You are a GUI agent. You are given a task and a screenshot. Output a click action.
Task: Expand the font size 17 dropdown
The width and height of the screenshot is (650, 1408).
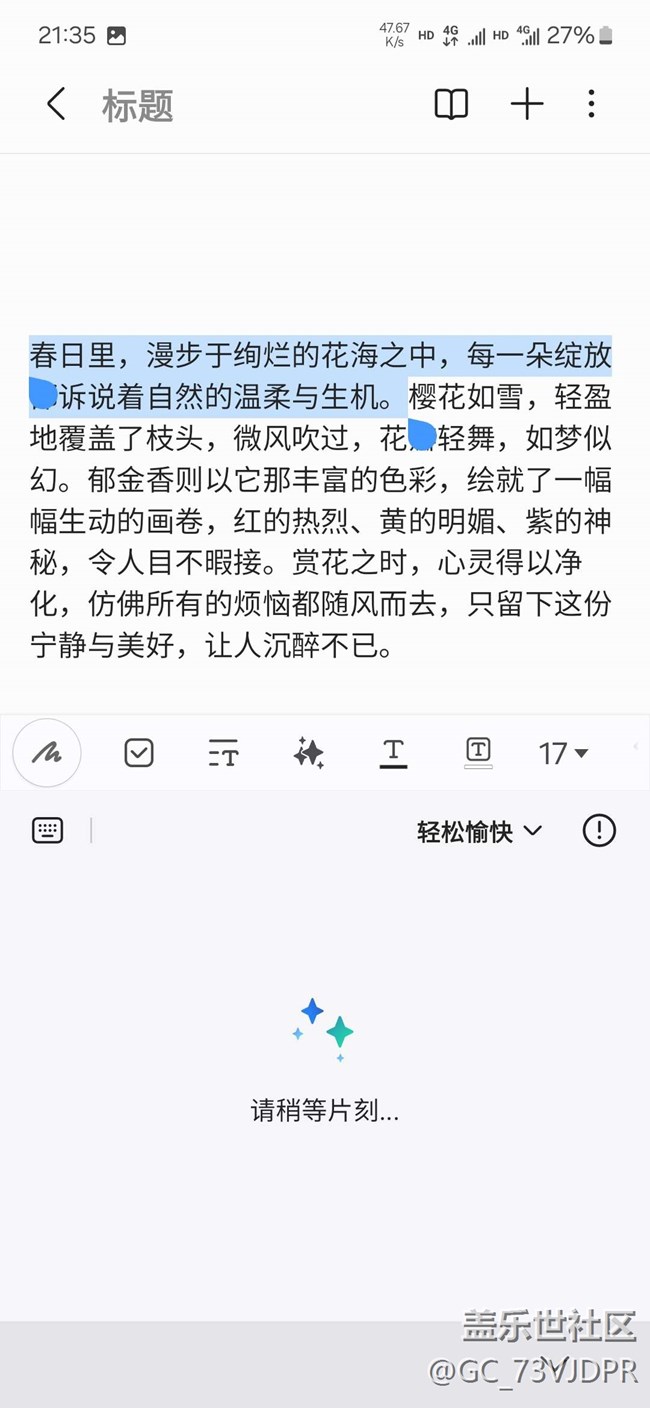tap(563, 753)
